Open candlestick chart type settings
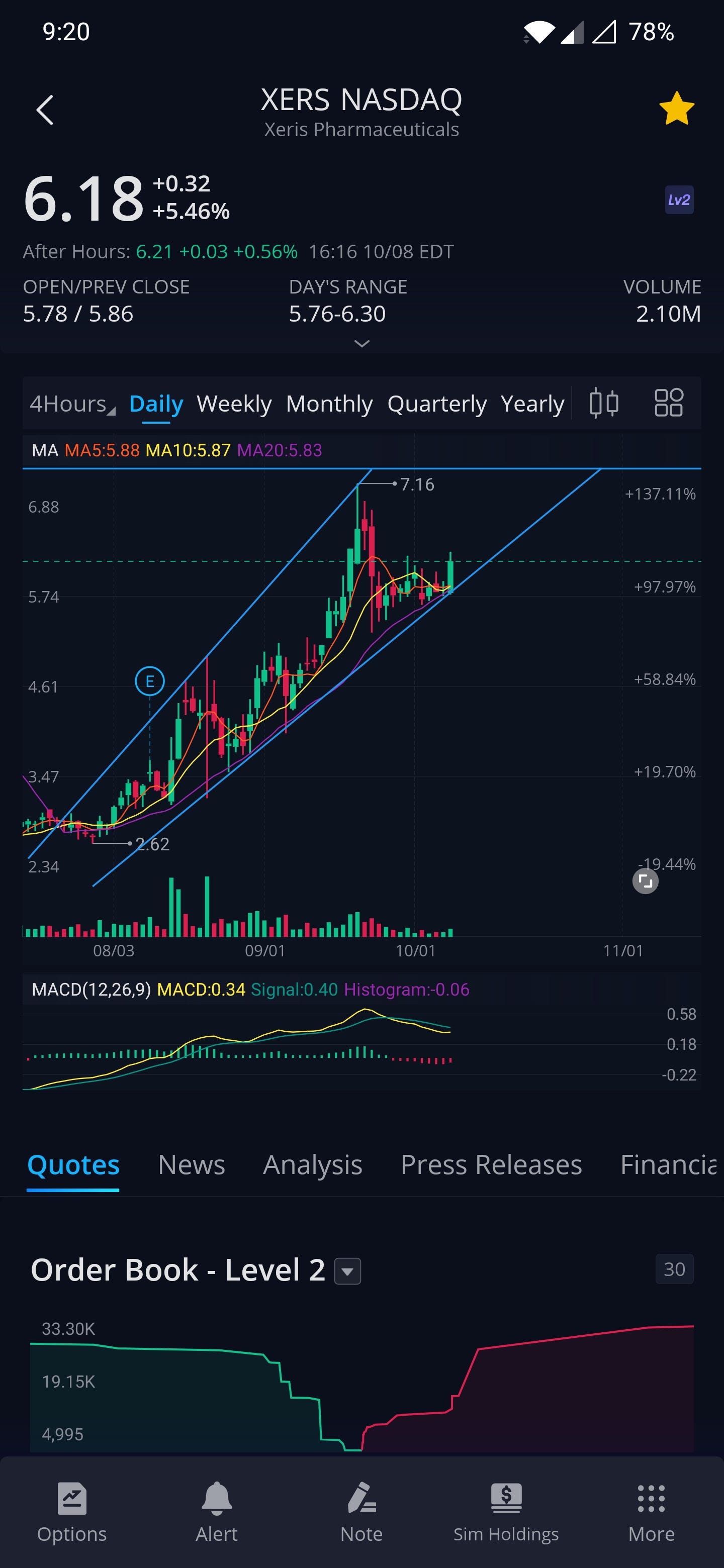This screenshot has height=1568, width=724. (604, 403)
